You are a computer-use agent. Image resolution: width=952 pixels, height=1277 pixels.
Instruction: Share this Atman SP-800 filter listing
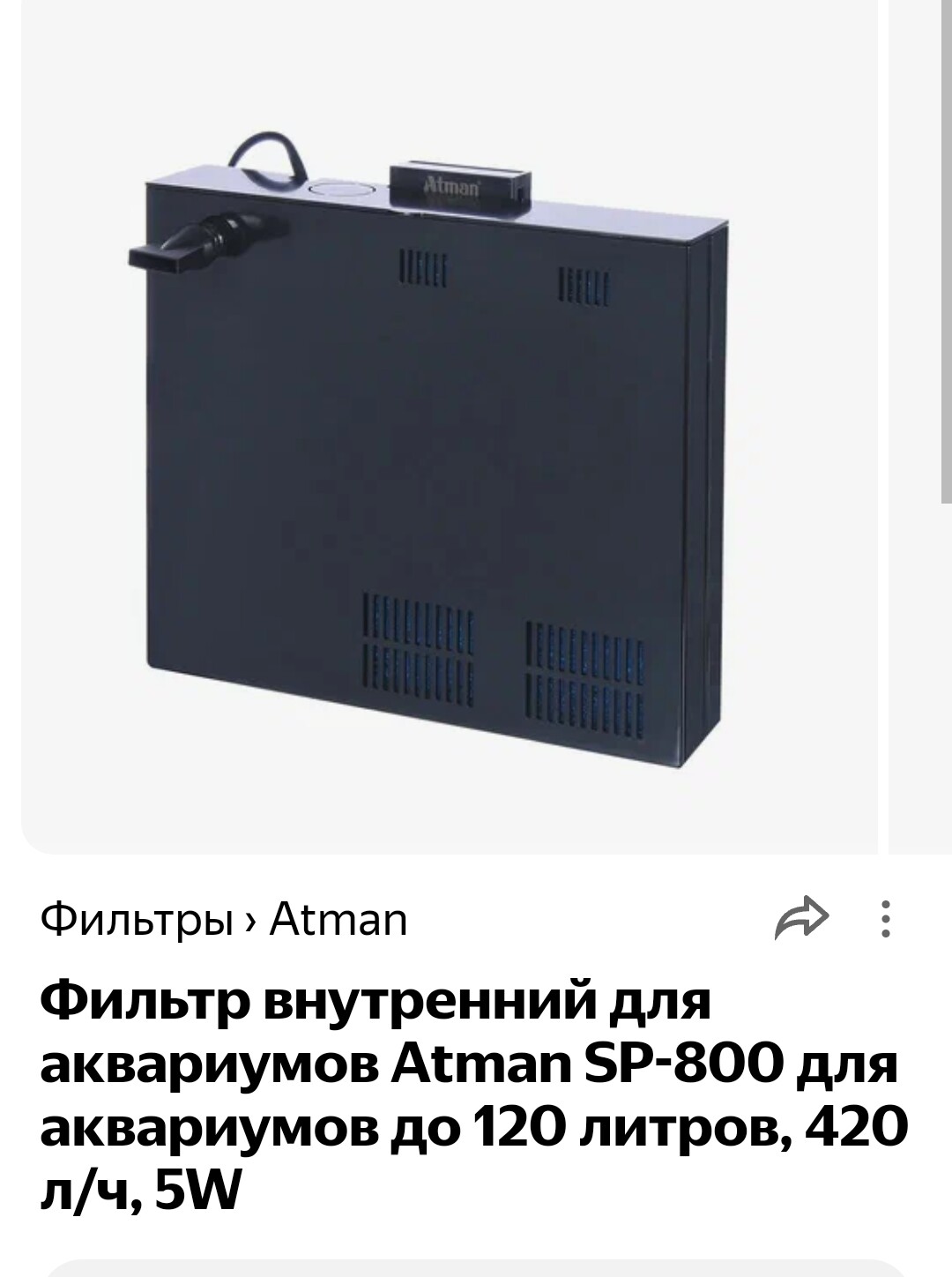801,919
